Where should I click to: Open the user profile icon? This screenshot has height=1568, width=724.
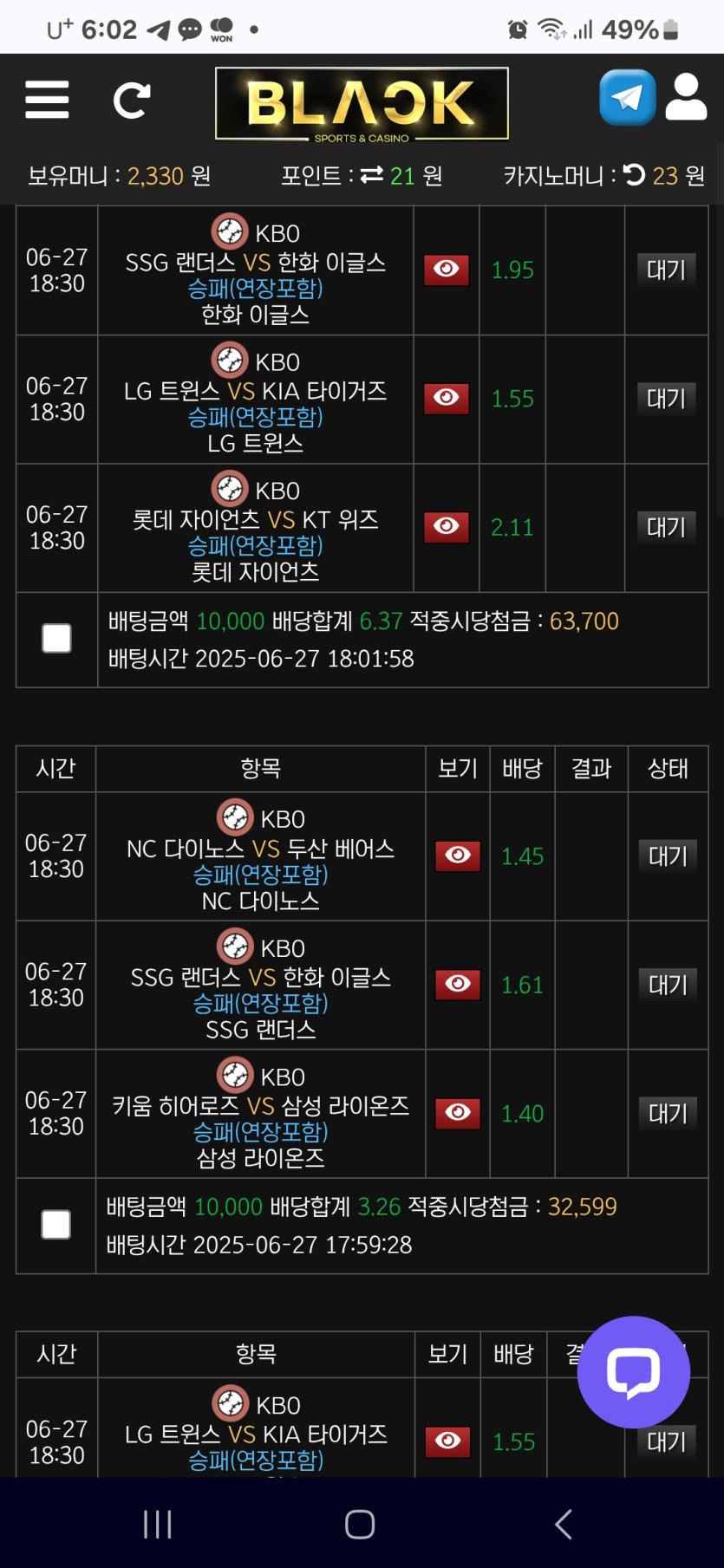(686, 97)
